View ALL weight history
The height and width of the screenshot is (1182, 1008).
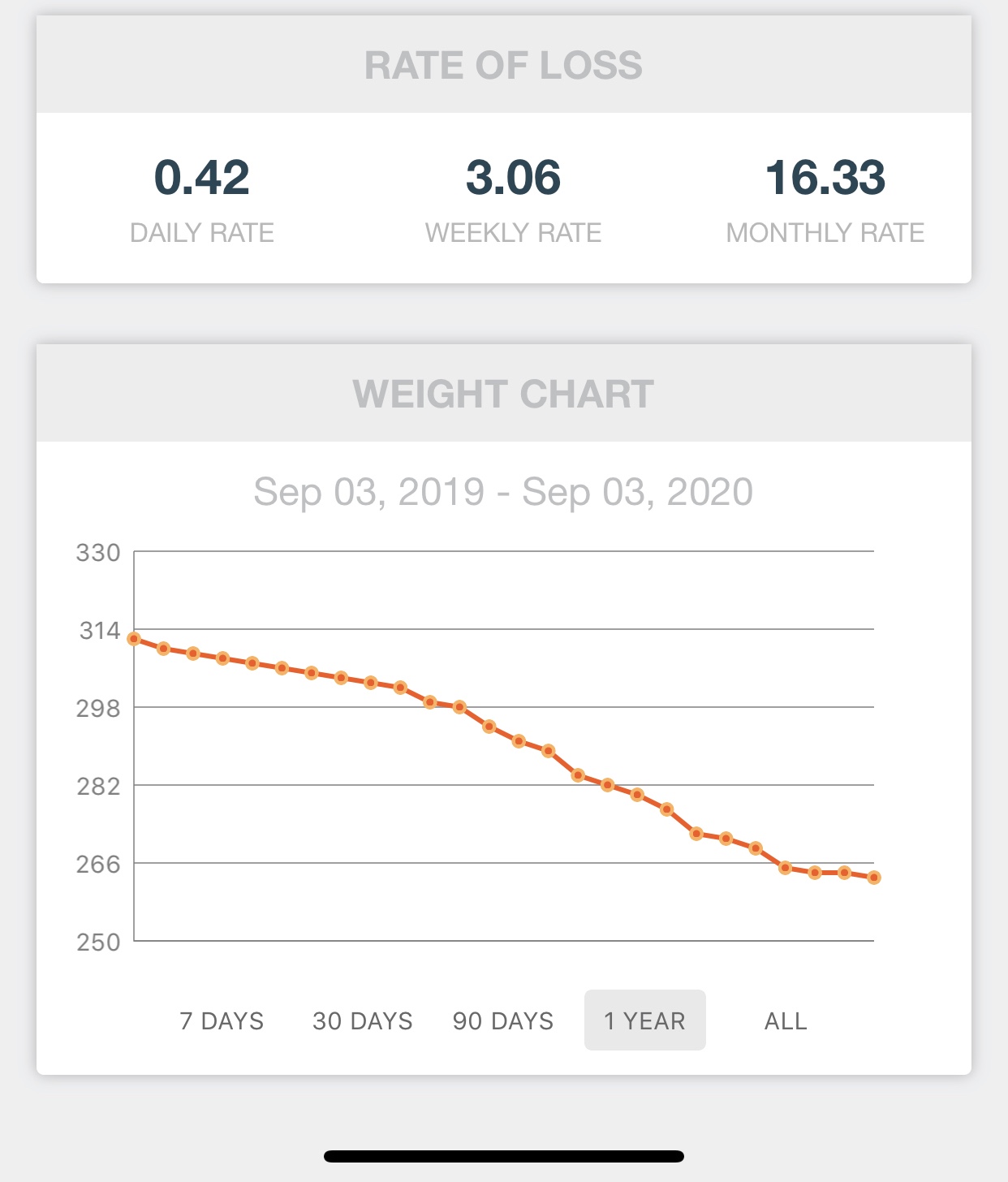[x=786, y=1020]
